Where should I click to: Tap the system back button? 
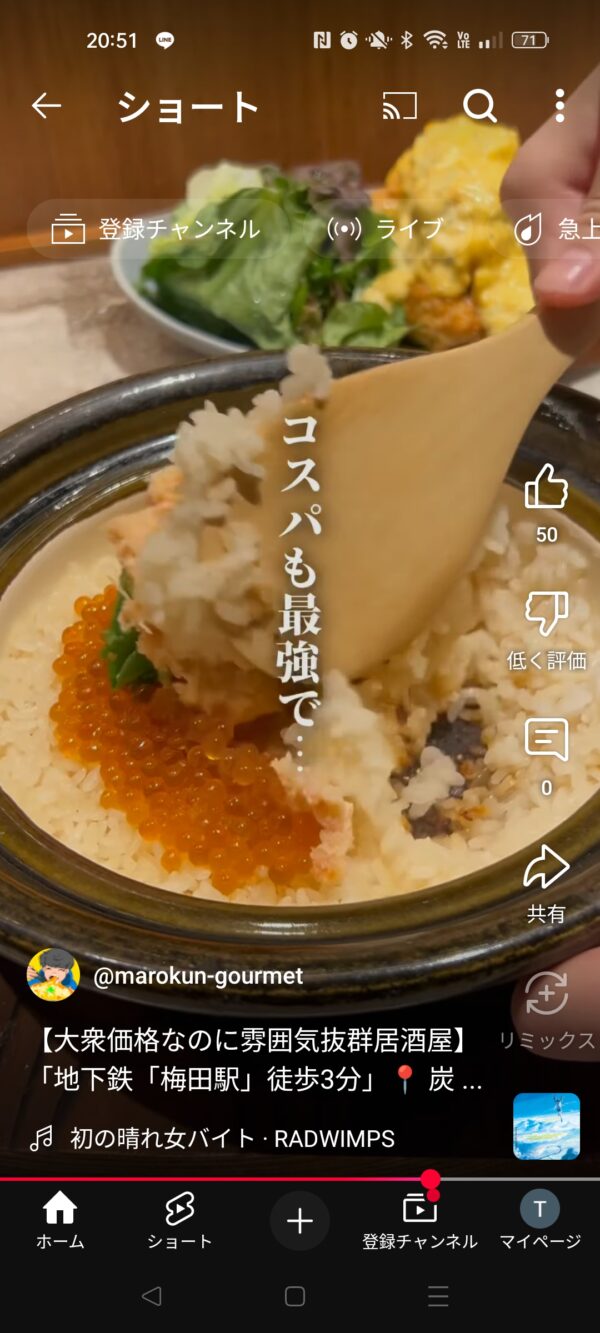point(152,1296)
